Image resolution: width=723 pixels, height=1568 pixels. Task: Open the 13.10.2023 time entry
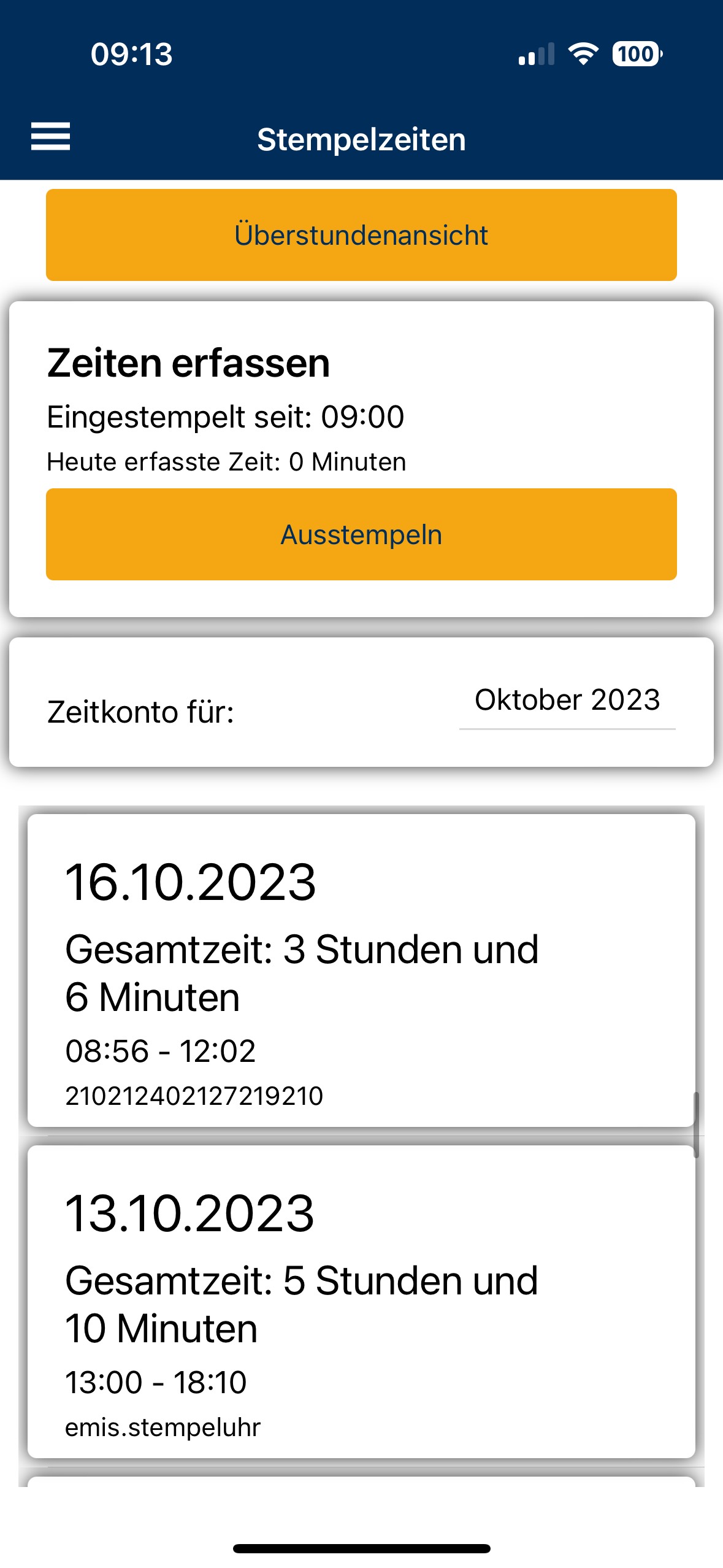(361, 1302)
